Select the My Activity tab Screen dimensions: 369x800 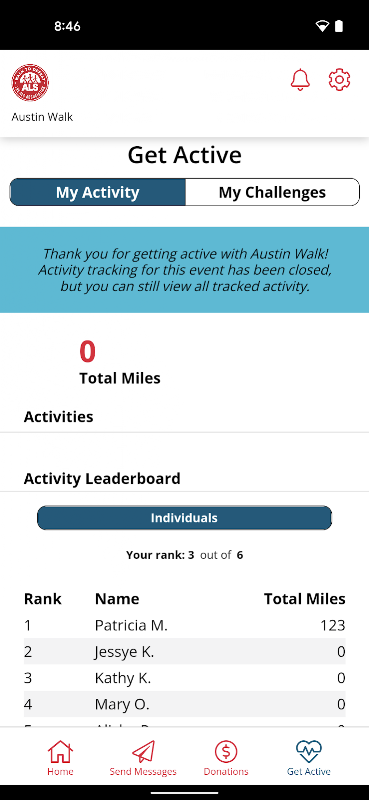[x=97, y=192]
